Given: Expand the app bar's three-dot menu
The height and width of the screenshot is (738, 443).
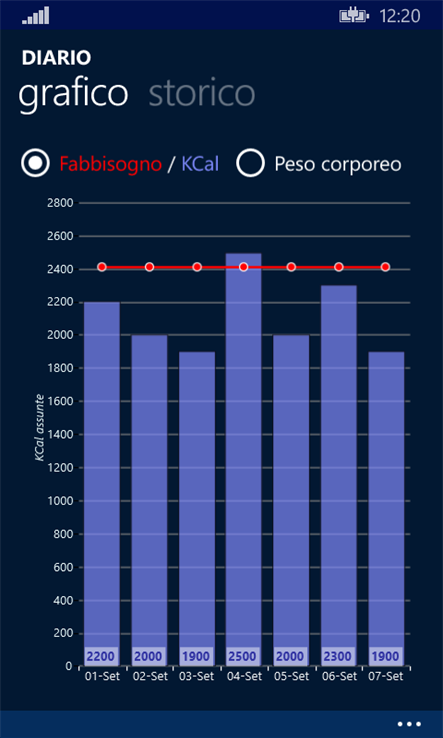Looking at the screenshot, I should click(x=409, y=724).
